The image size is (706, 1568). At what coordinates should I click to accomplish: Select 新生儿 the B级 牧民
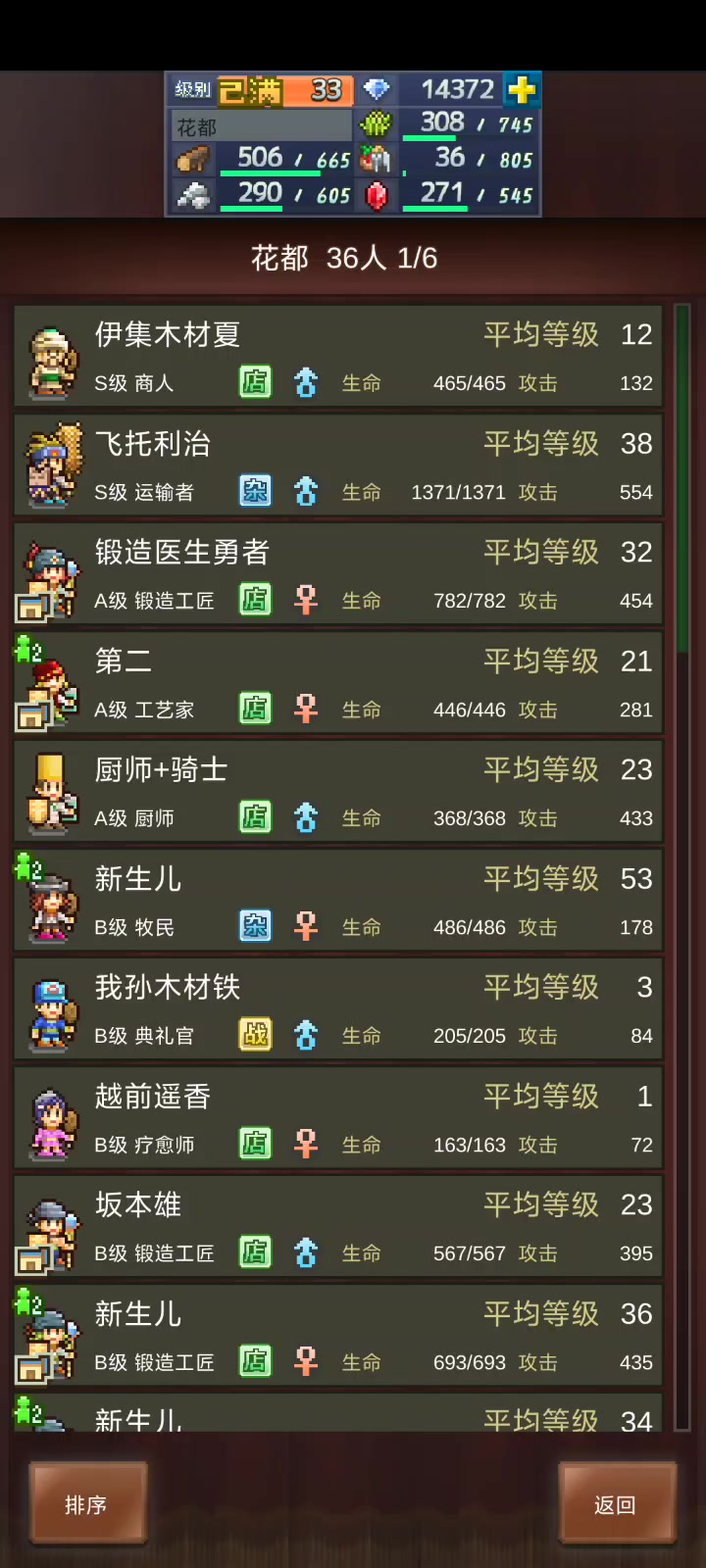point(338,900)
